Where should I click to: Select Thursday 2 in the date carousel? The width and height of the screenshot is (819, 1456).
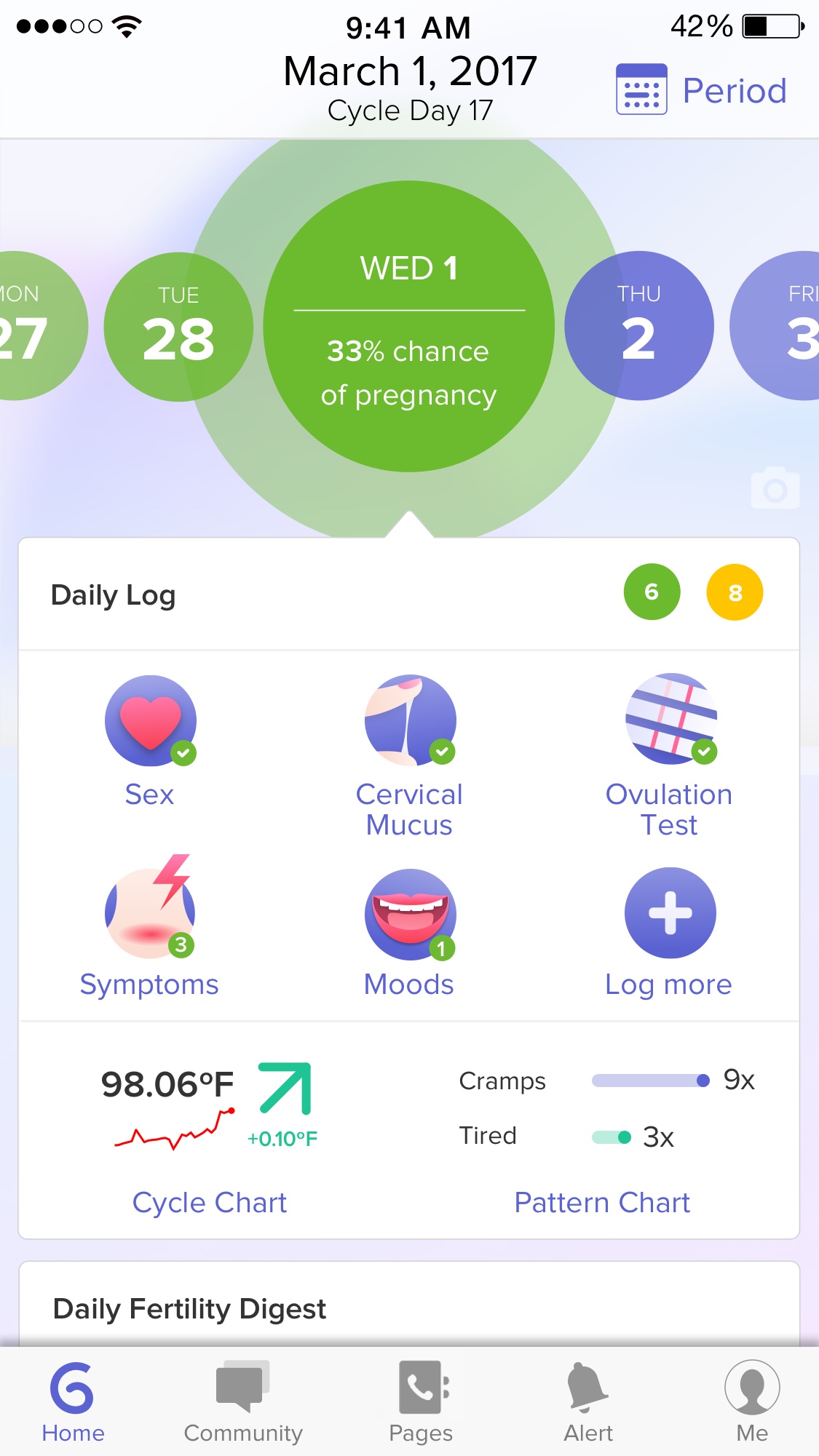[x=638, y=326]
